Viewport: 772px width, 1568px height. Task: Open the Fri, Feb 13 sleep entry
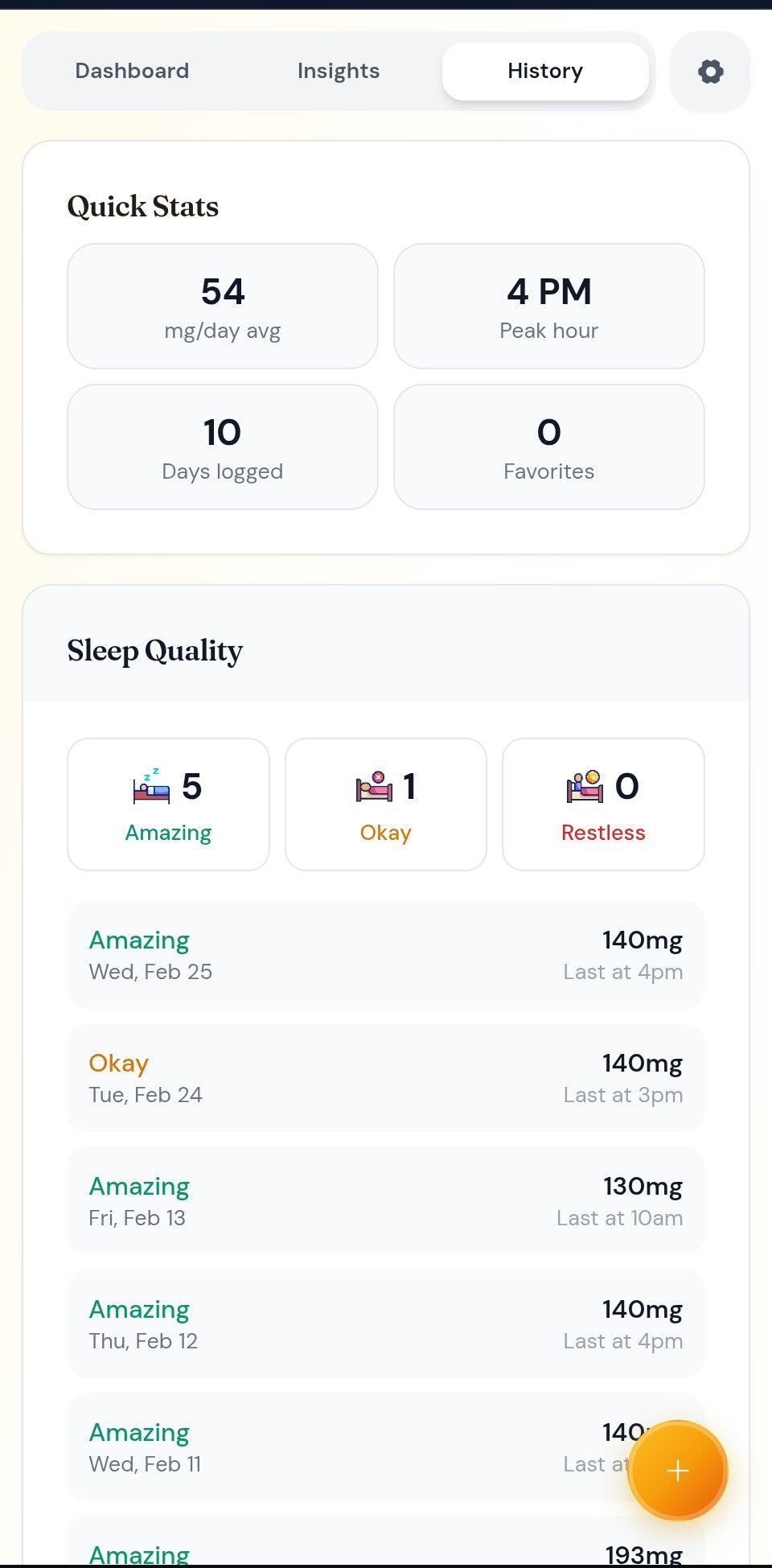pos(385,1201)
